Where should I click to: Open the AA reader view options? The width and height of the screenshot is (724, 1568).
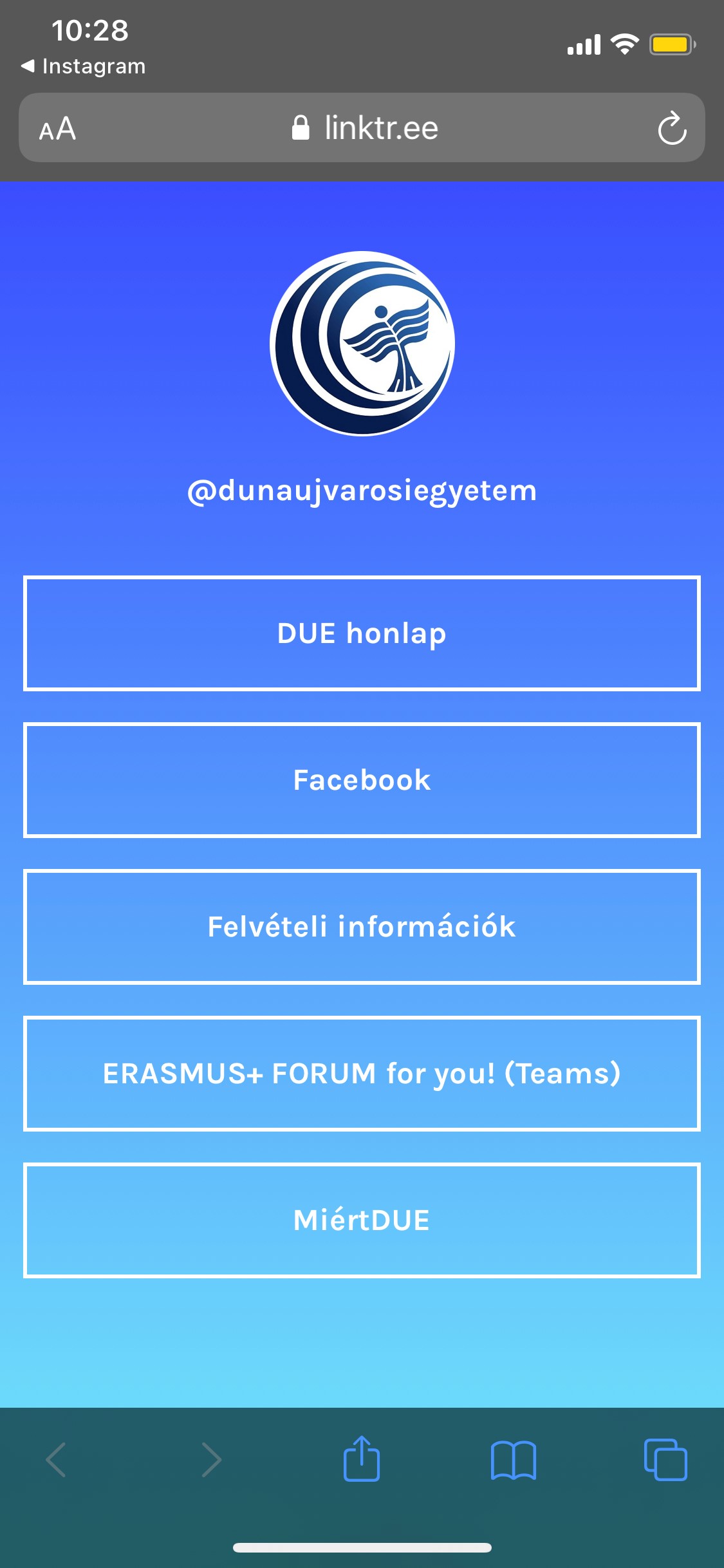[x=57, y=129]
